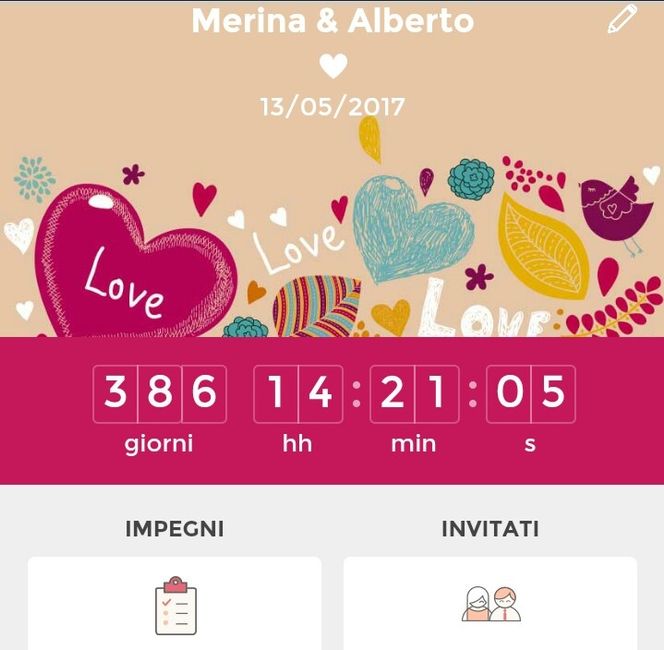Image resolution: width=664 pixels, height=650 pixels.
Task: Tap the pencil edit icon
Action: (x=622, y=19)
